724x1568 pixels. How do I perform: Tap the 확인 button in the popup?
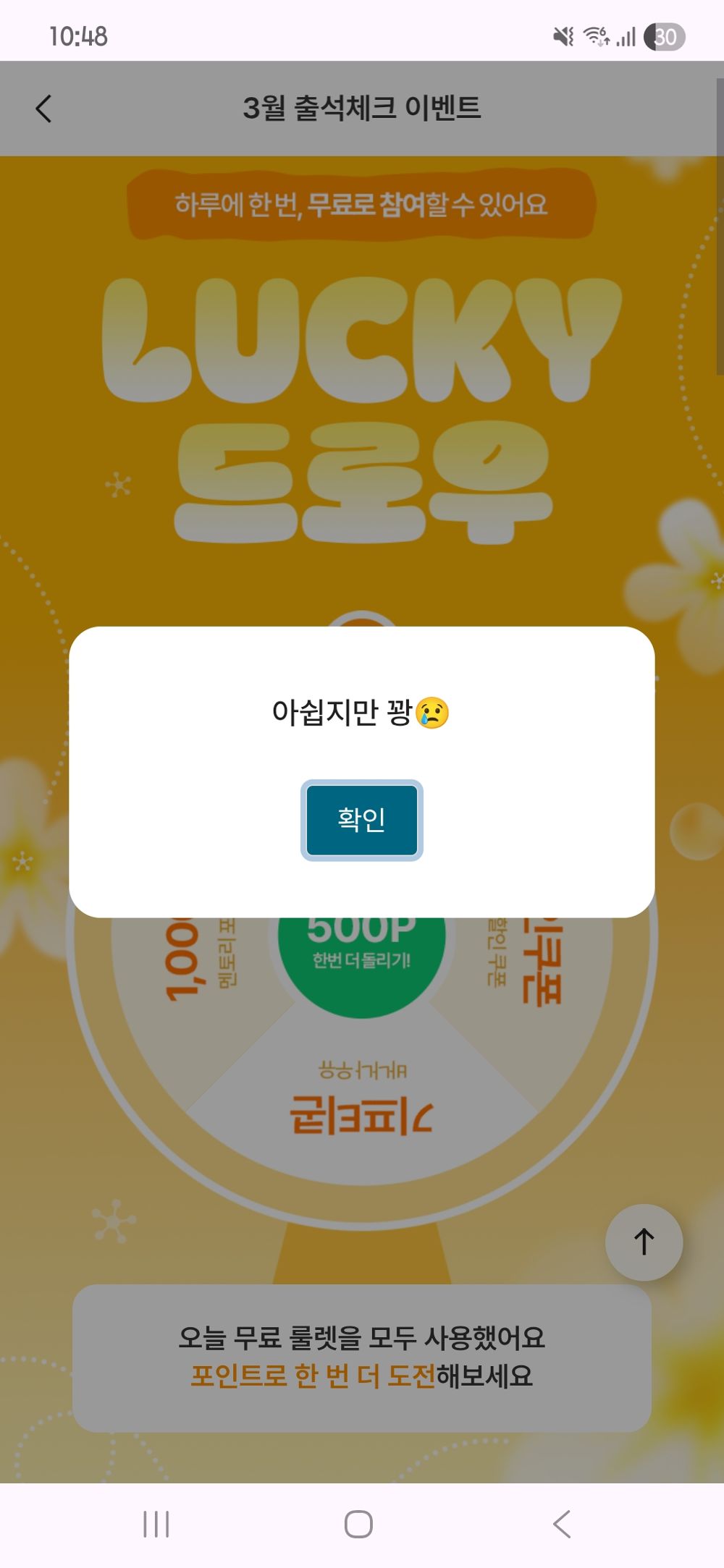tap(361, 820)
